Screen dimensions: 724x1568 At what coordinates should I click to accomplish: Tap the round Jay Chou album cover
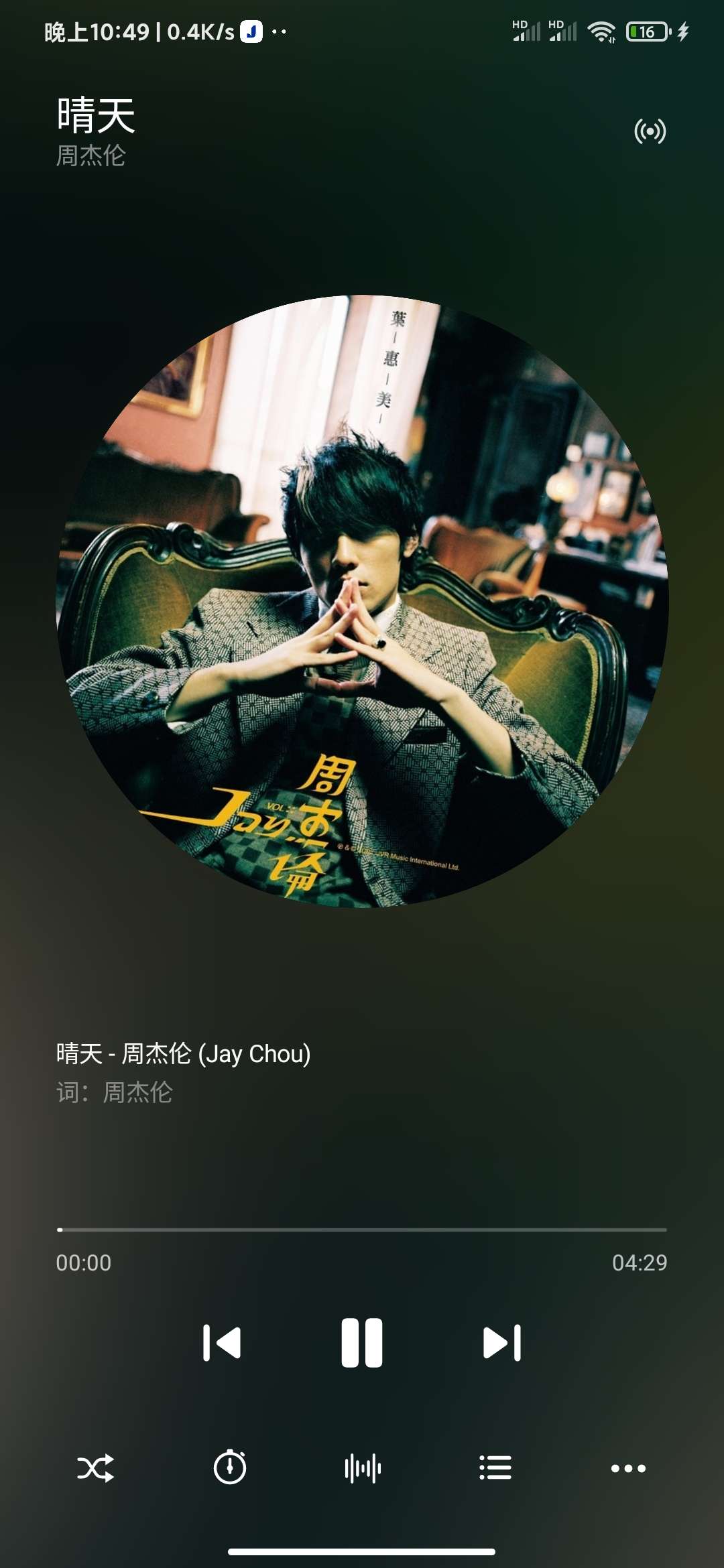(x=362, y=601)
